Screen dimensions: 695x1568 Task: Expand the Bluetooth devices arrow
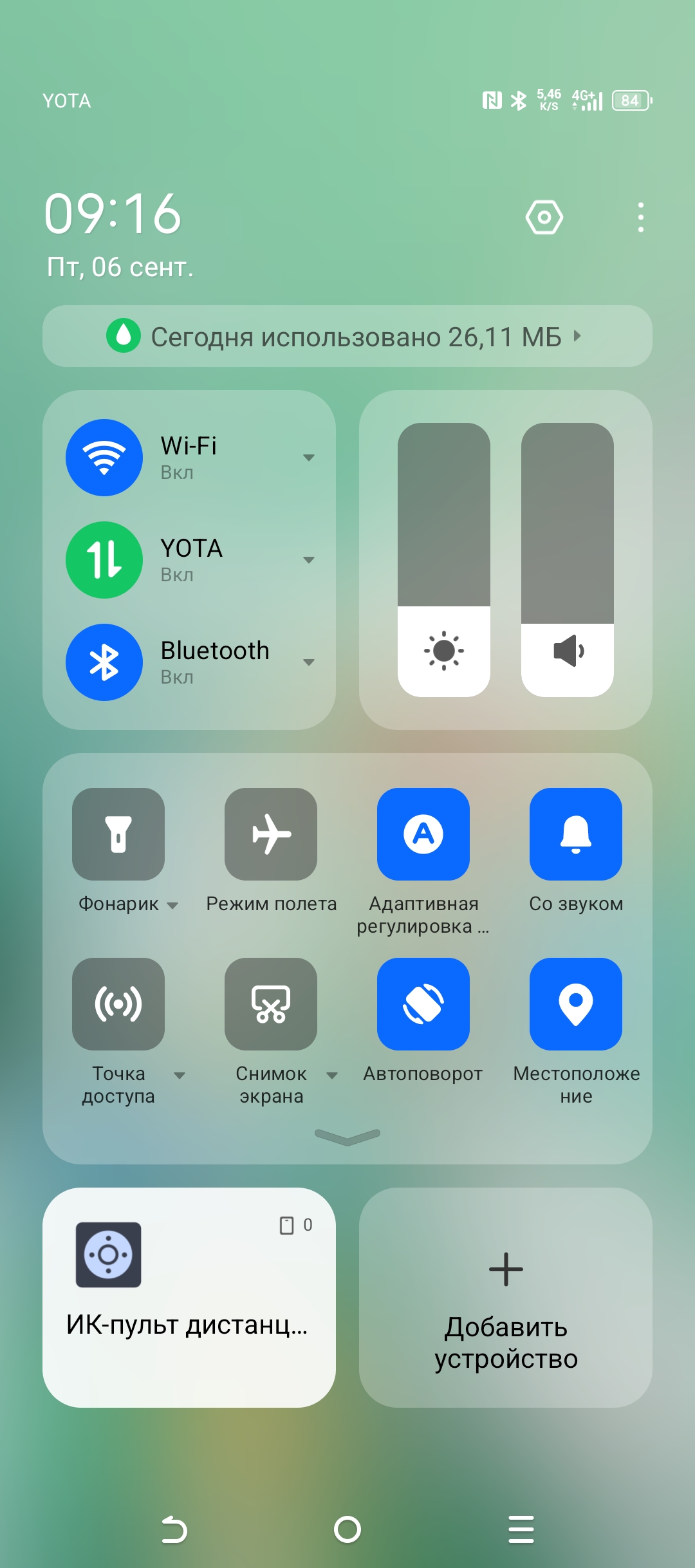pyautogui.click(x=309, y=662)
